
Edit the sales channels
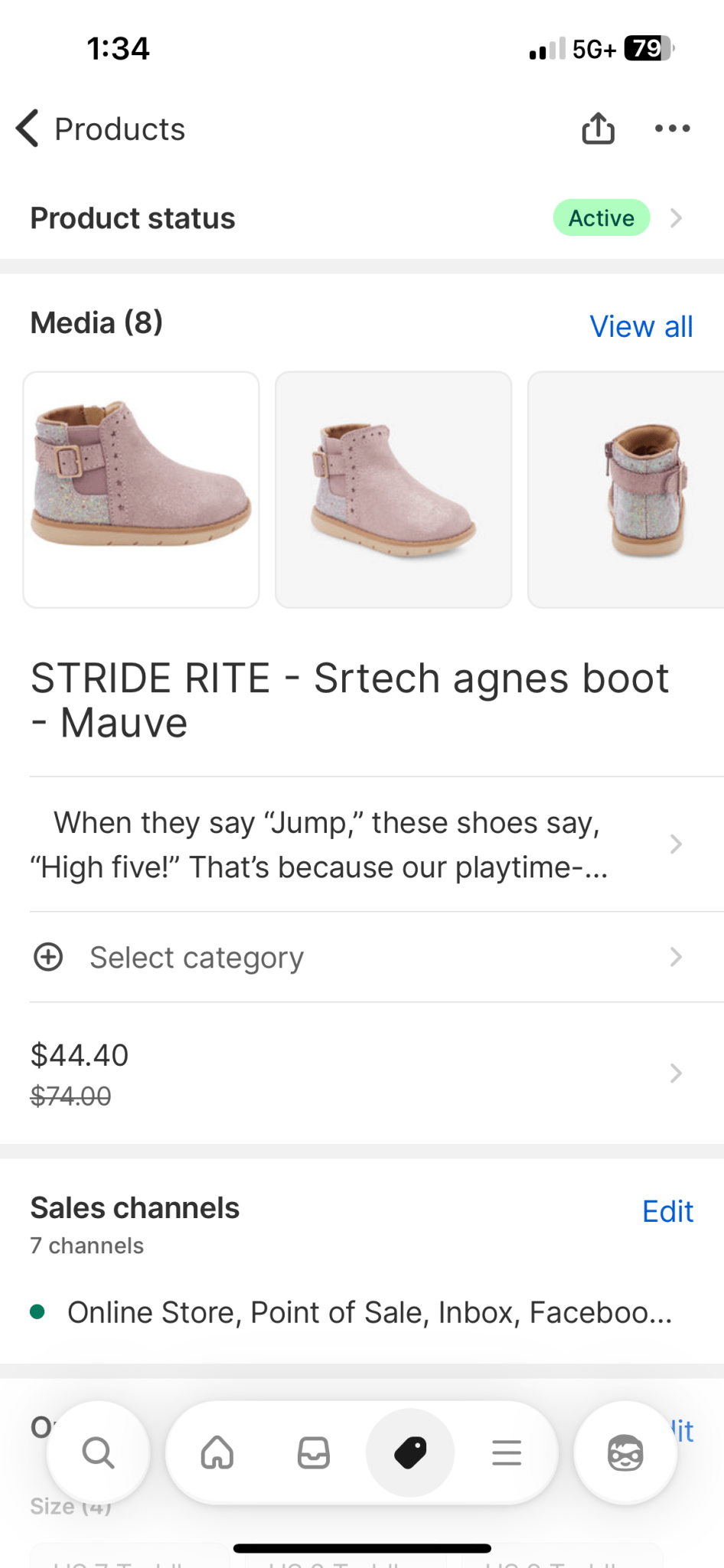pyautogui.click(x=667, y=1211)
